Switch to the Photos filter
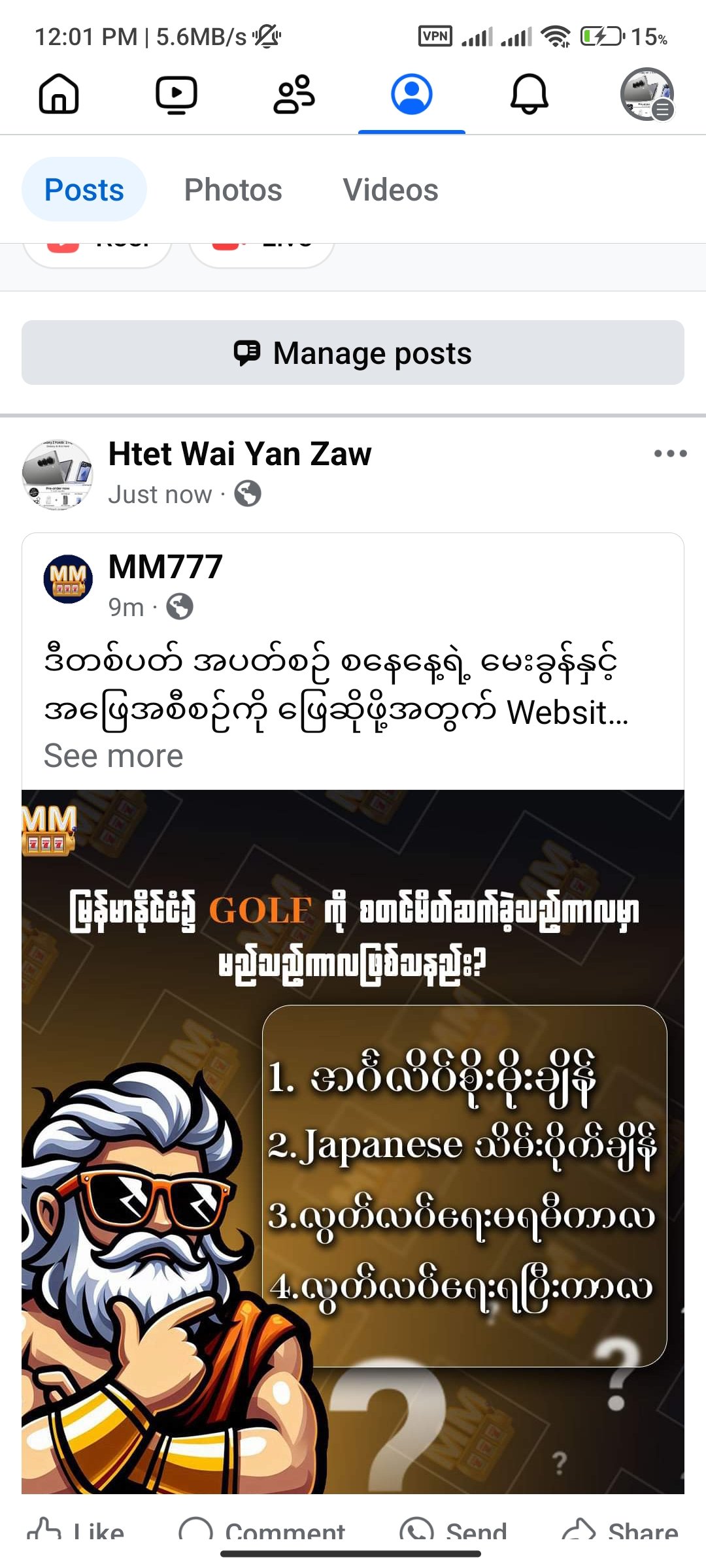 click(233, 190)
